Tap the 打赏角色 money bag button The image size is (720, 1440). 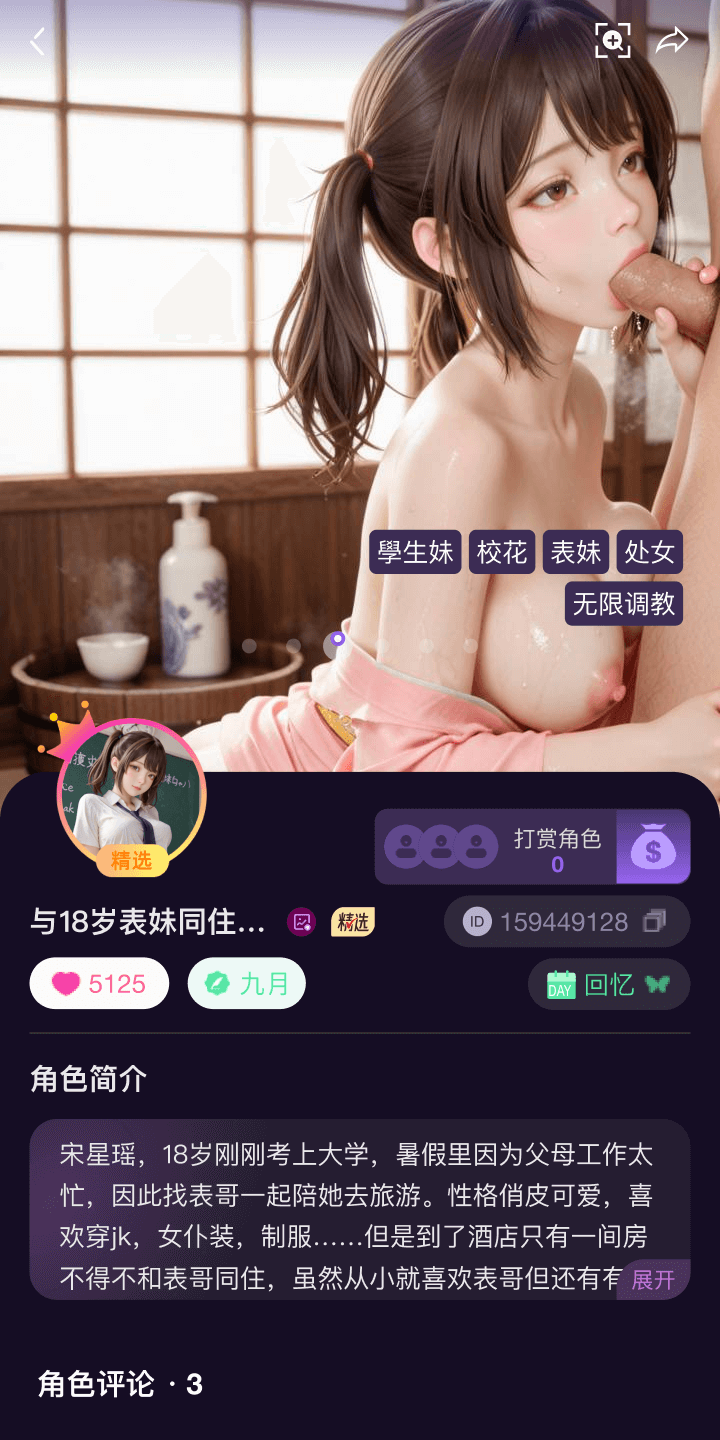(653, 847)
